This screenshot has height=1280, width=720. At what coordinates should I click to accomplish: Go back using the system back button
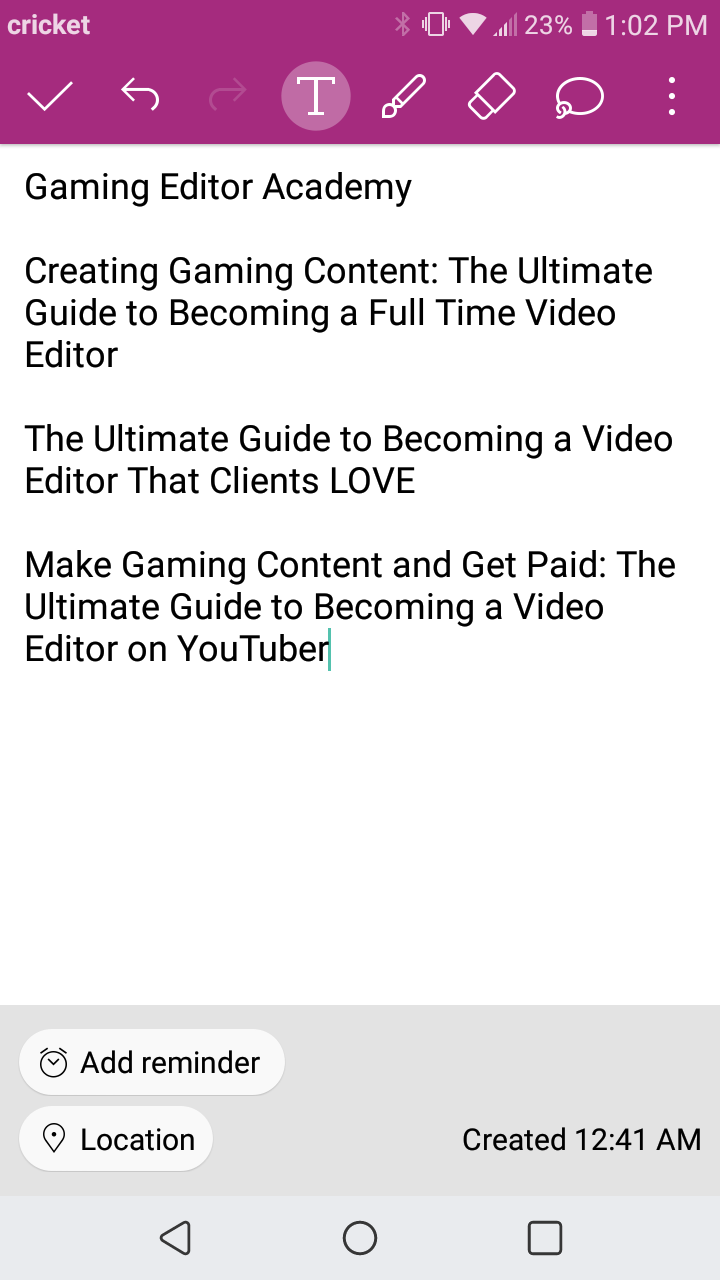[175, 1238]
